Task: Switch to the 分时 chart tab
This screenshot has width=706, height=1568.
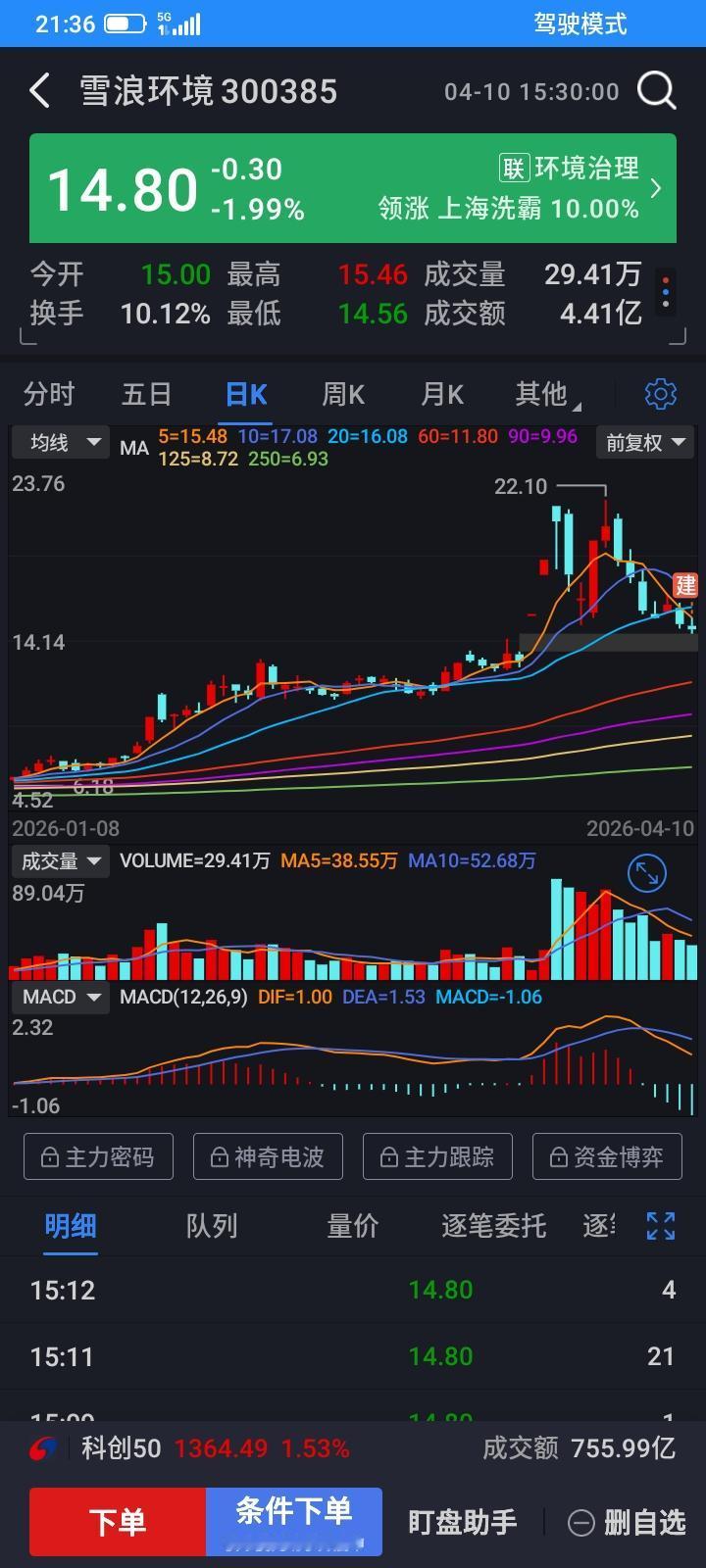Action: point(49,394)
